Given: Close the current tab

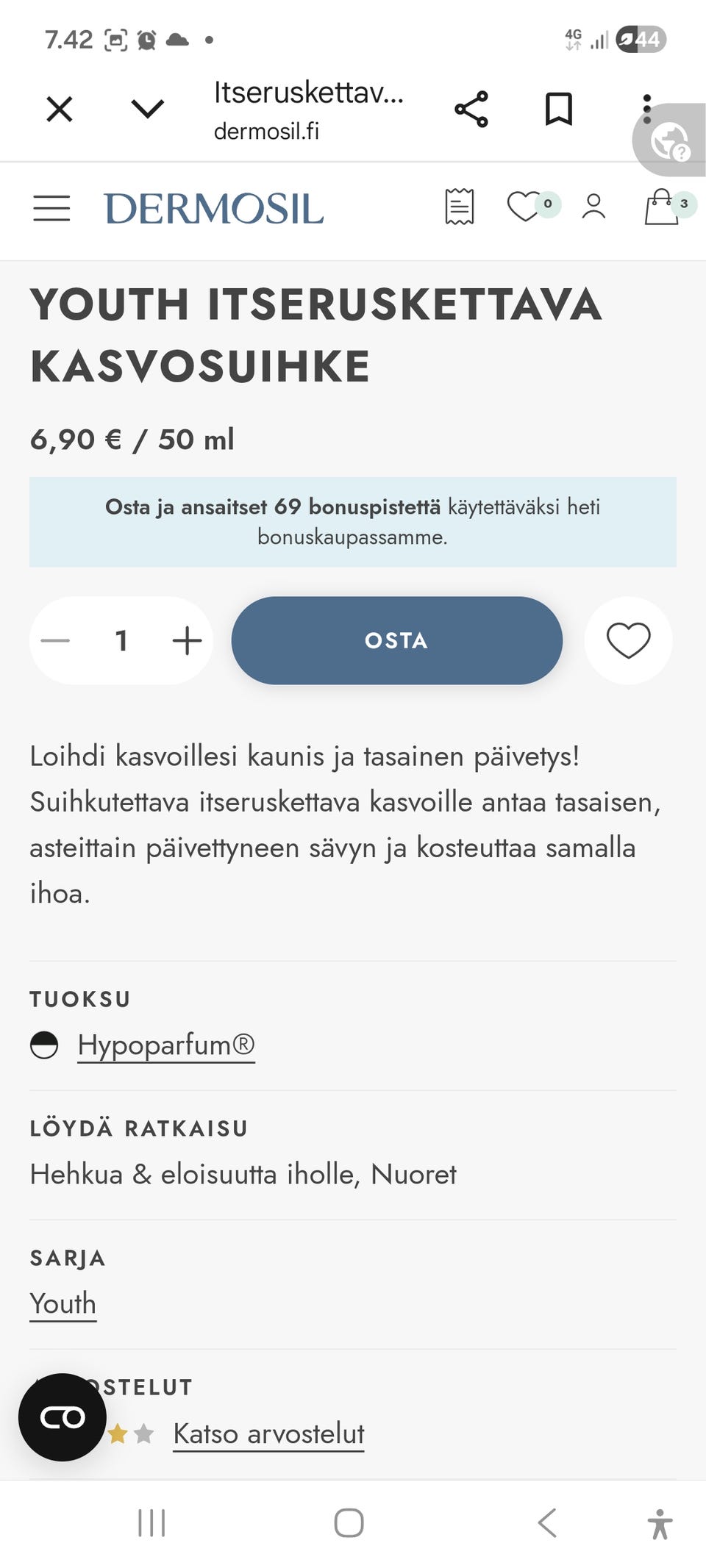Looking at the screenshot, I should click(59, 109).
